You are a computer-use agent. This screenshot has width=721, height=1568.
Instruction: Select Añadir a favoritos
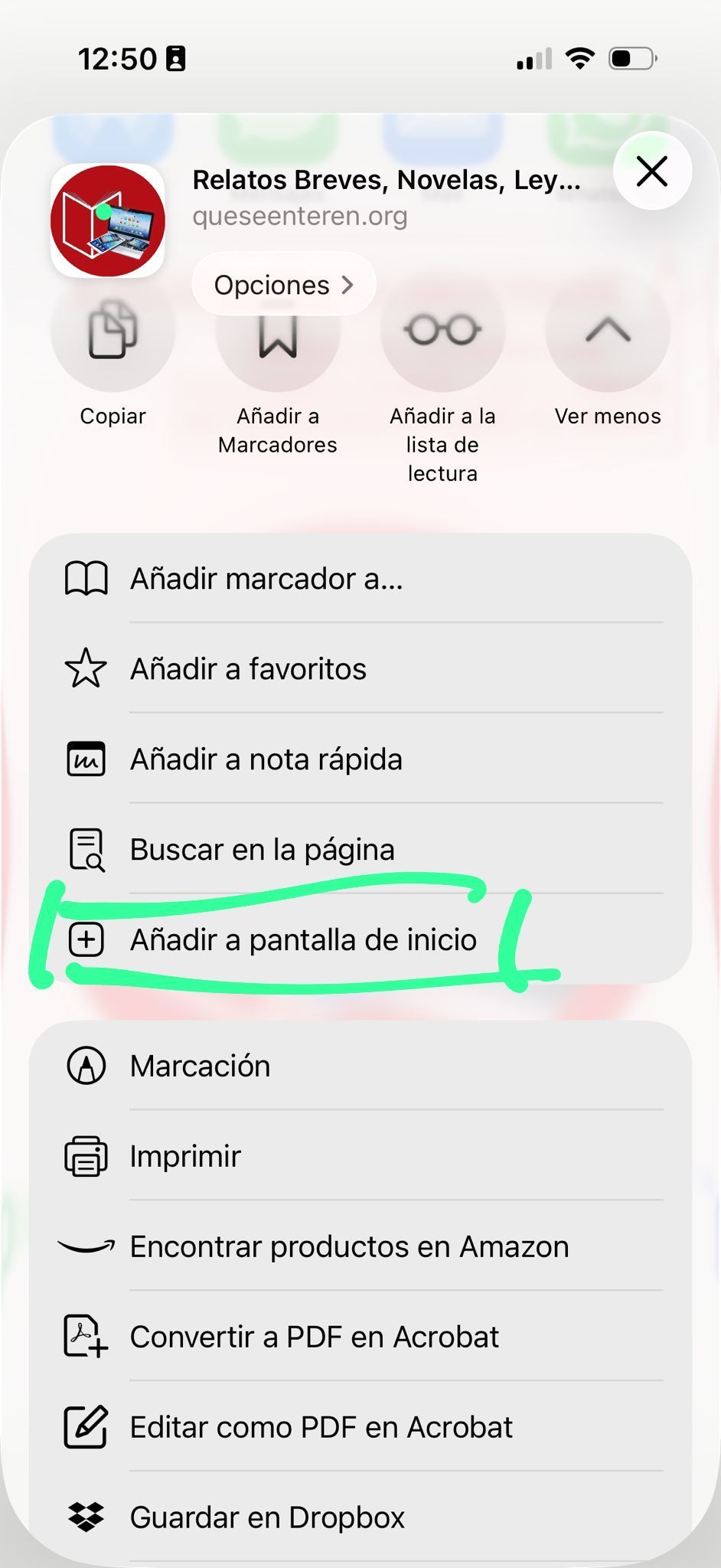tap(360, 669)
